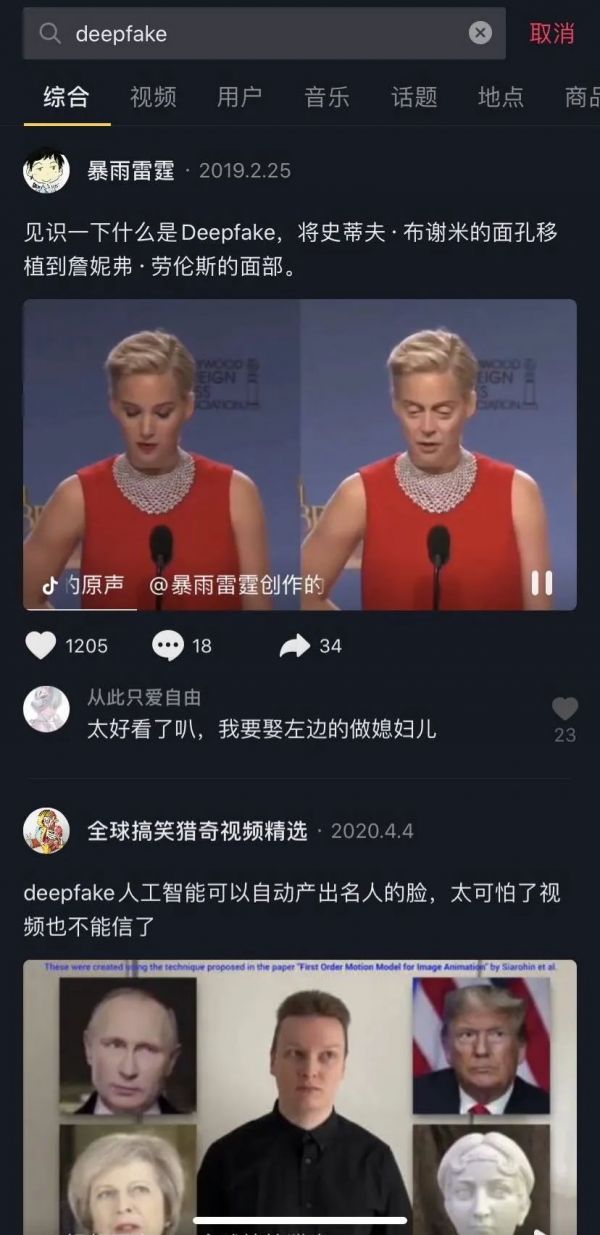Pause the 暴雨雷霆 video
The width and height of the screenshot is (600, 1235).
[x=541, y=583]
